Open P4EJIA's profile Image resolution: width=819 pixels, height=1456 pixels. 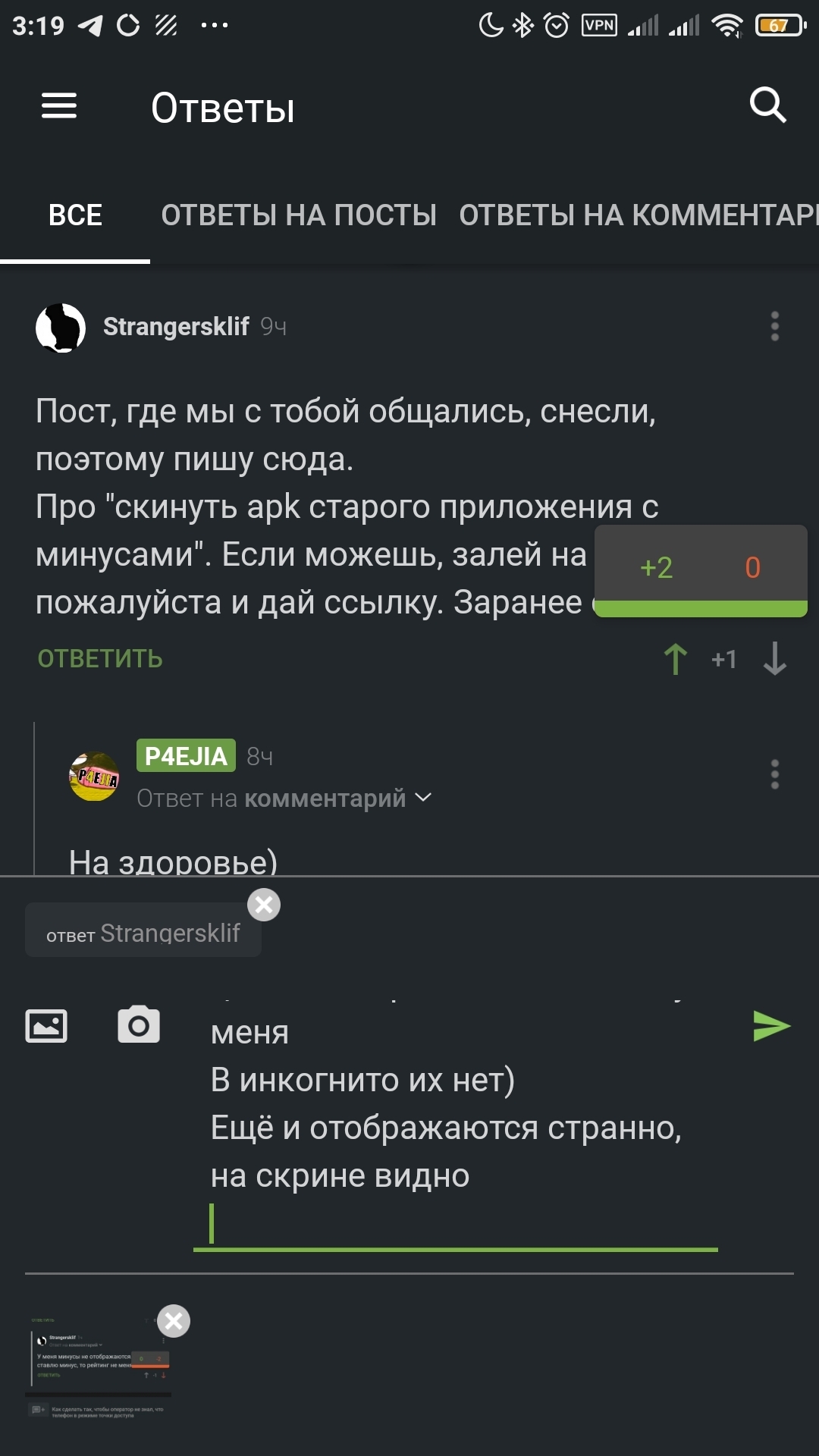pos(186,756)
